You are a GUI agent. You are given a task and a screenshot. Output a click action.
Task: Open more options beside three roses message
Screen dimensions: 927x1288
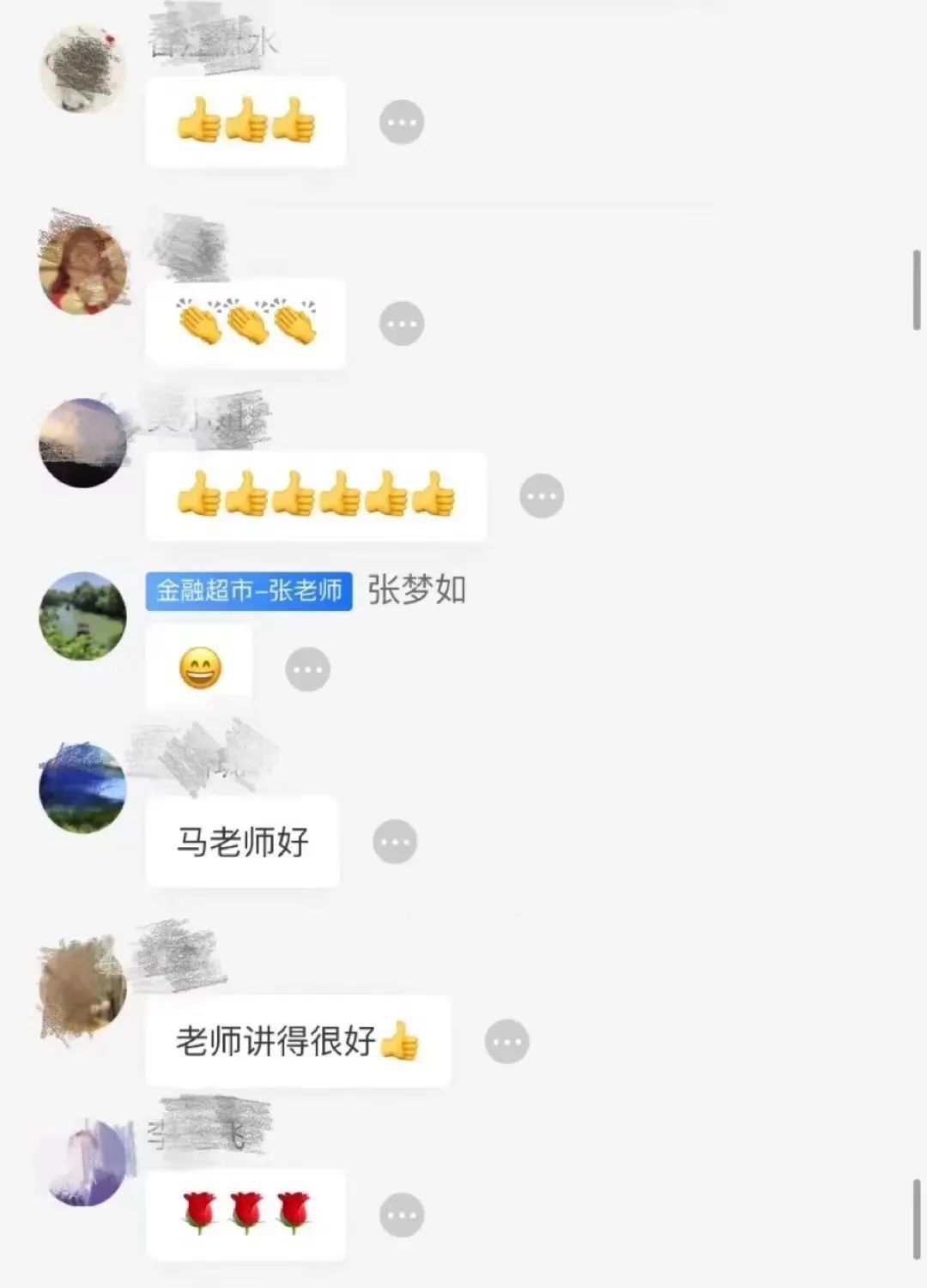click(402, 1215)
